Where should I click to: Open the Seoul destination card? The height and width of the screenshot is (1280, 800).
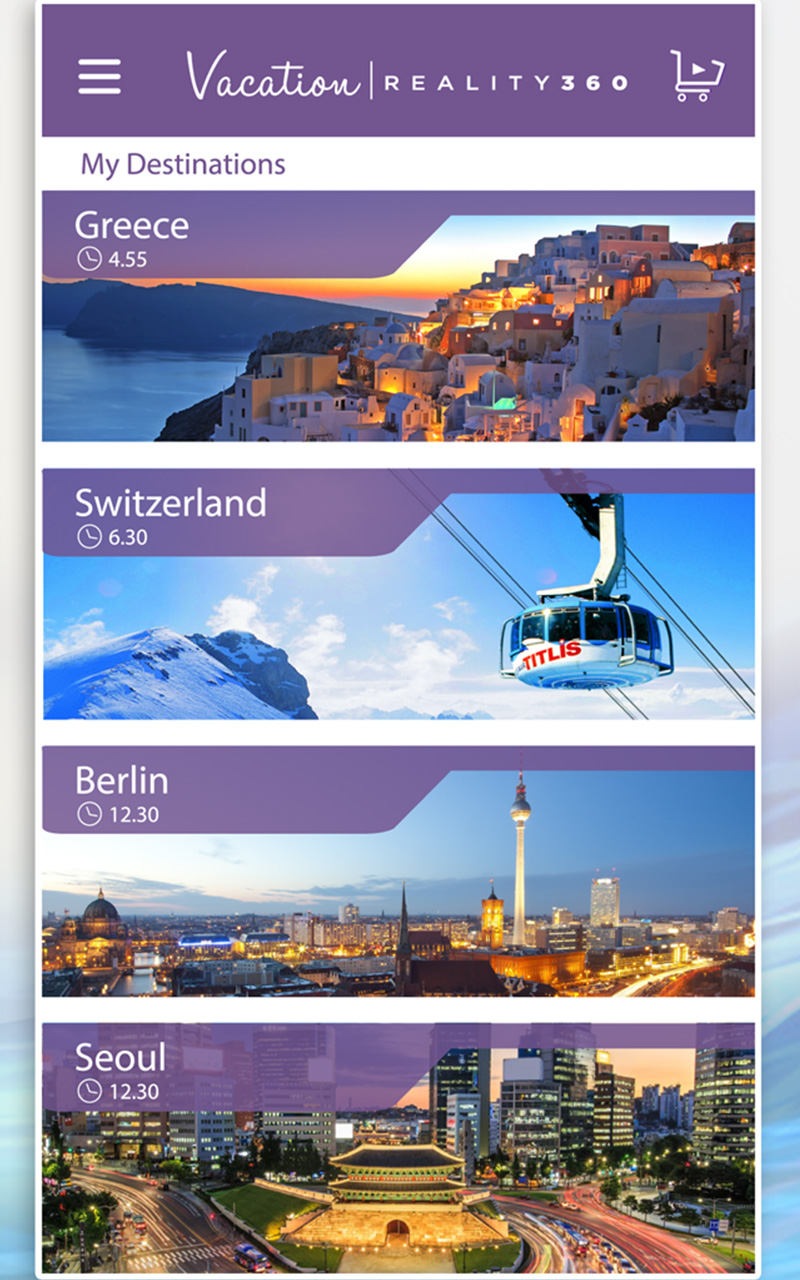[398, 1147]
